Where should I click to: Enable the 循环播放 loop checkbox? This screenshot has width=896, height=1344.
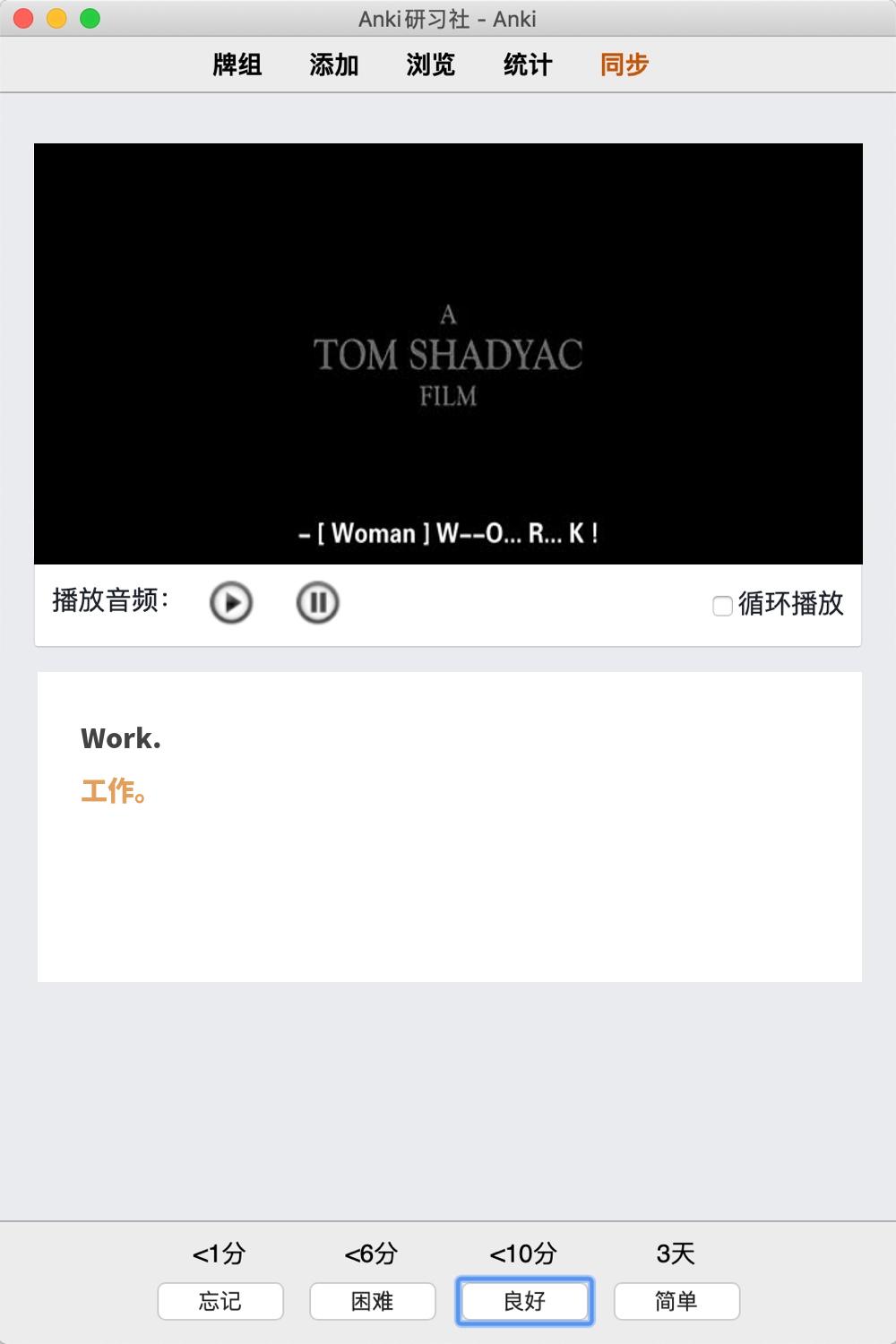click(722, 606)
